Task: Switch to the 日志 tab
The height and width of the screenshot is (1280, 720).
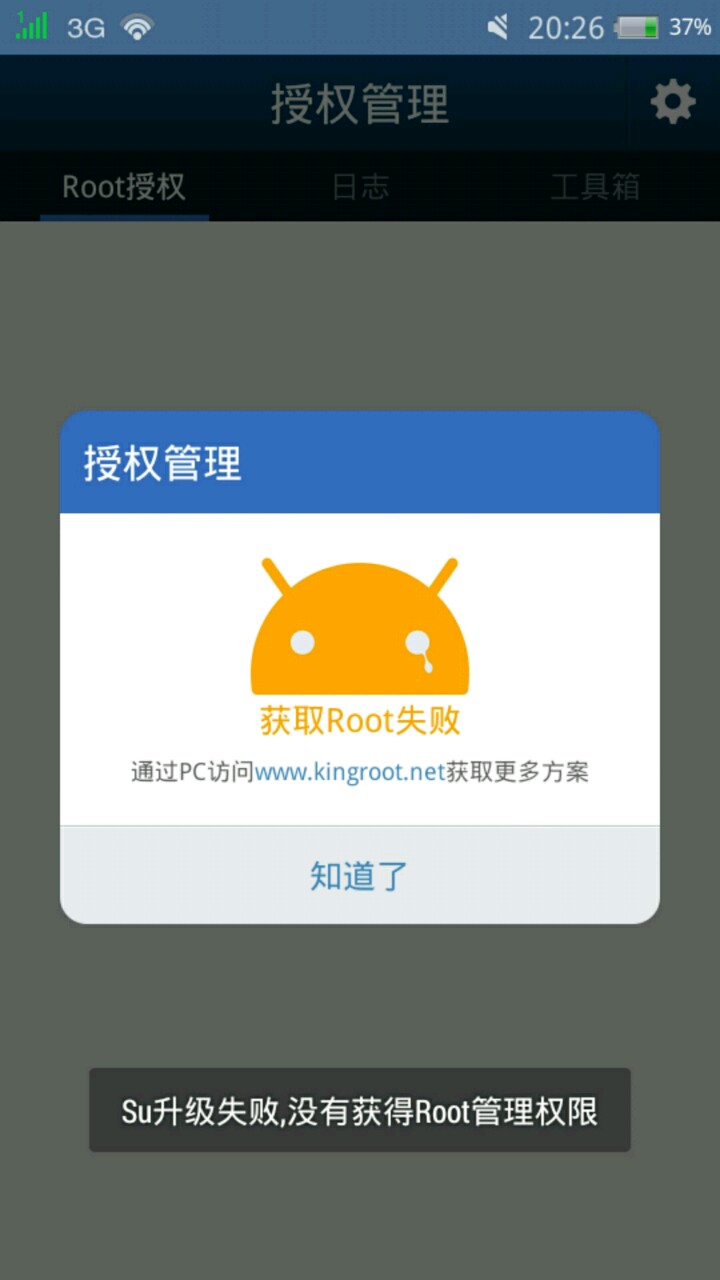Action: [360, 187]
